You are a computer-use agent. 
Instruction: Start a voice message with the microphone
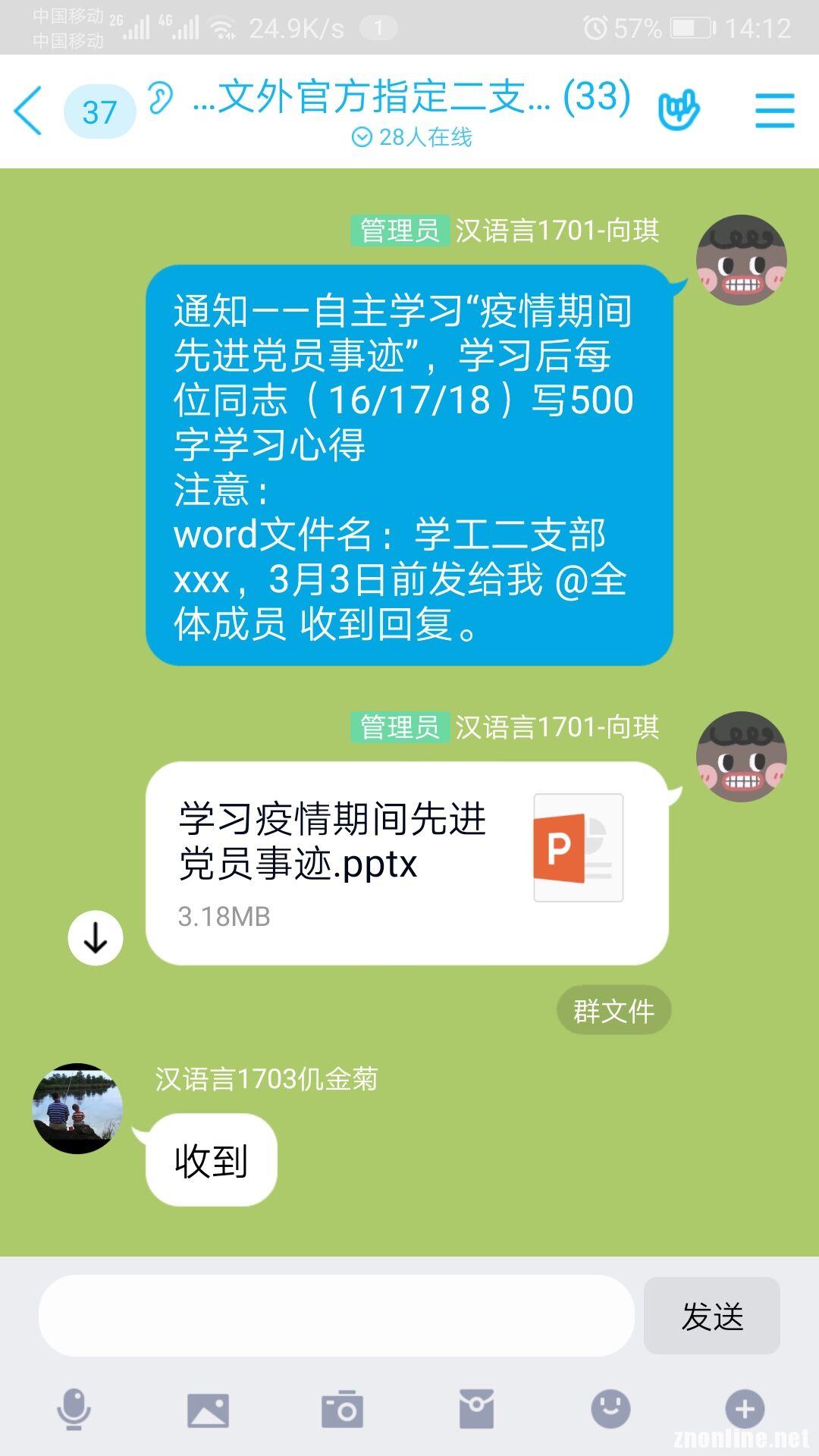coord(74,1409)
